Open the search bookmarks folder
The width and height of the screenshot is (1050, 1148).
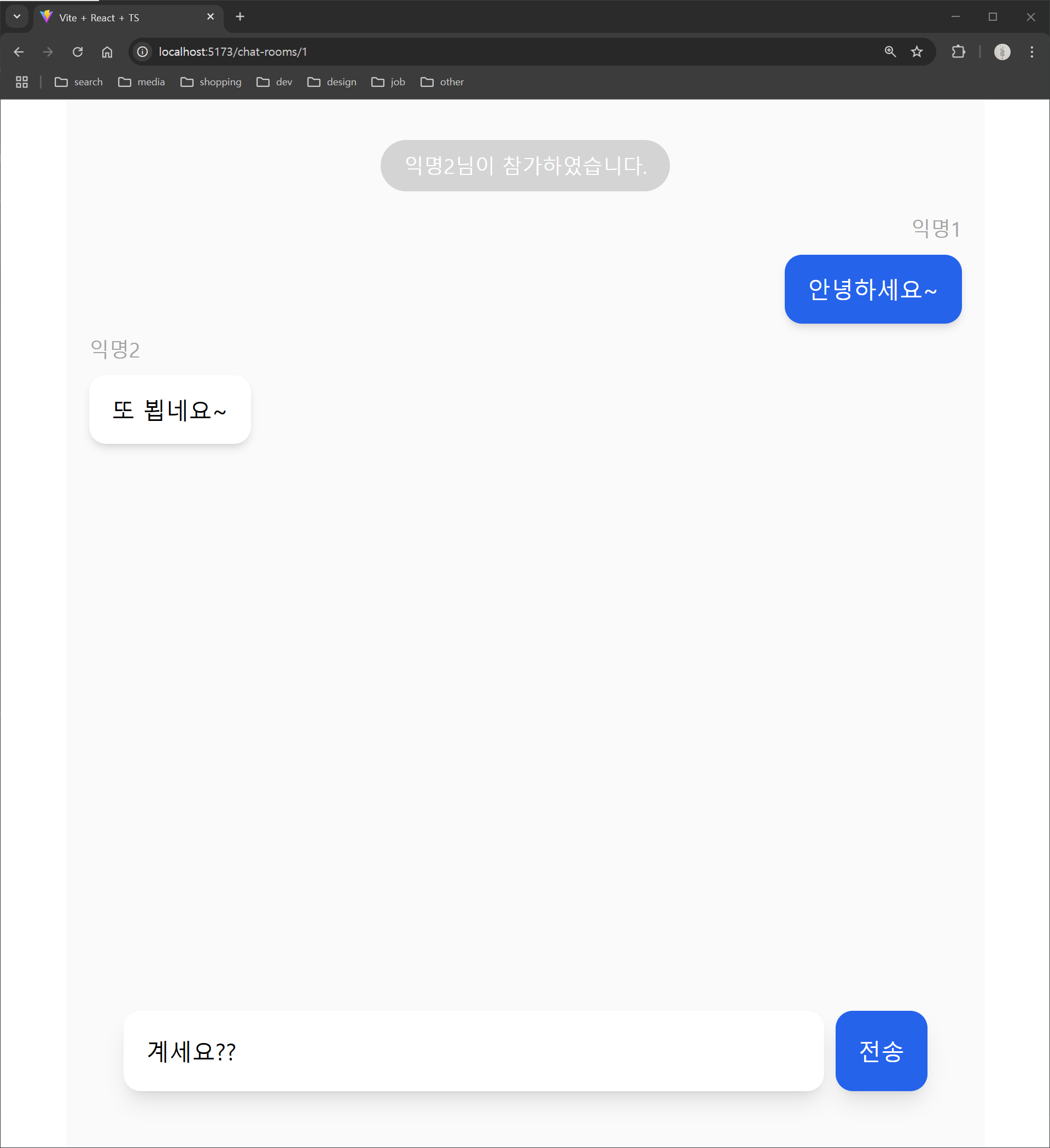(79, 82)
